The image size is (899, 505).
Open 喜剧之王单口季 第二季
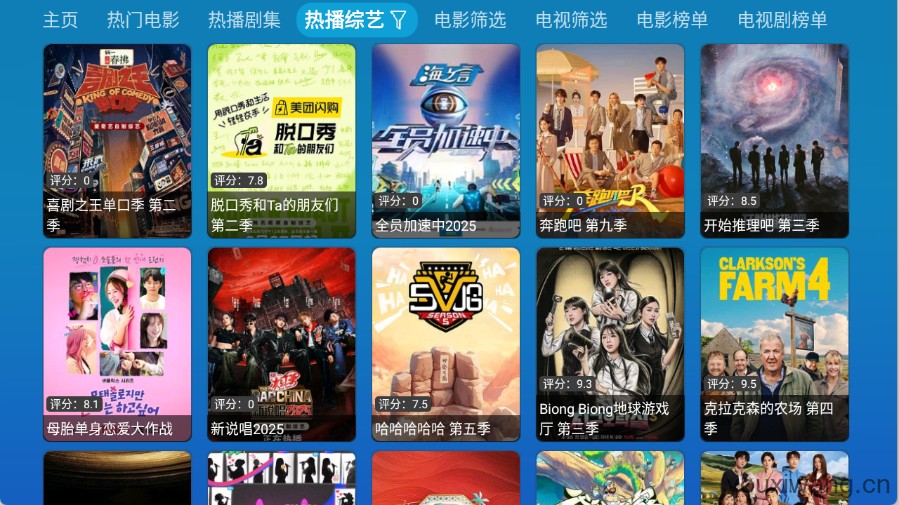117,140
